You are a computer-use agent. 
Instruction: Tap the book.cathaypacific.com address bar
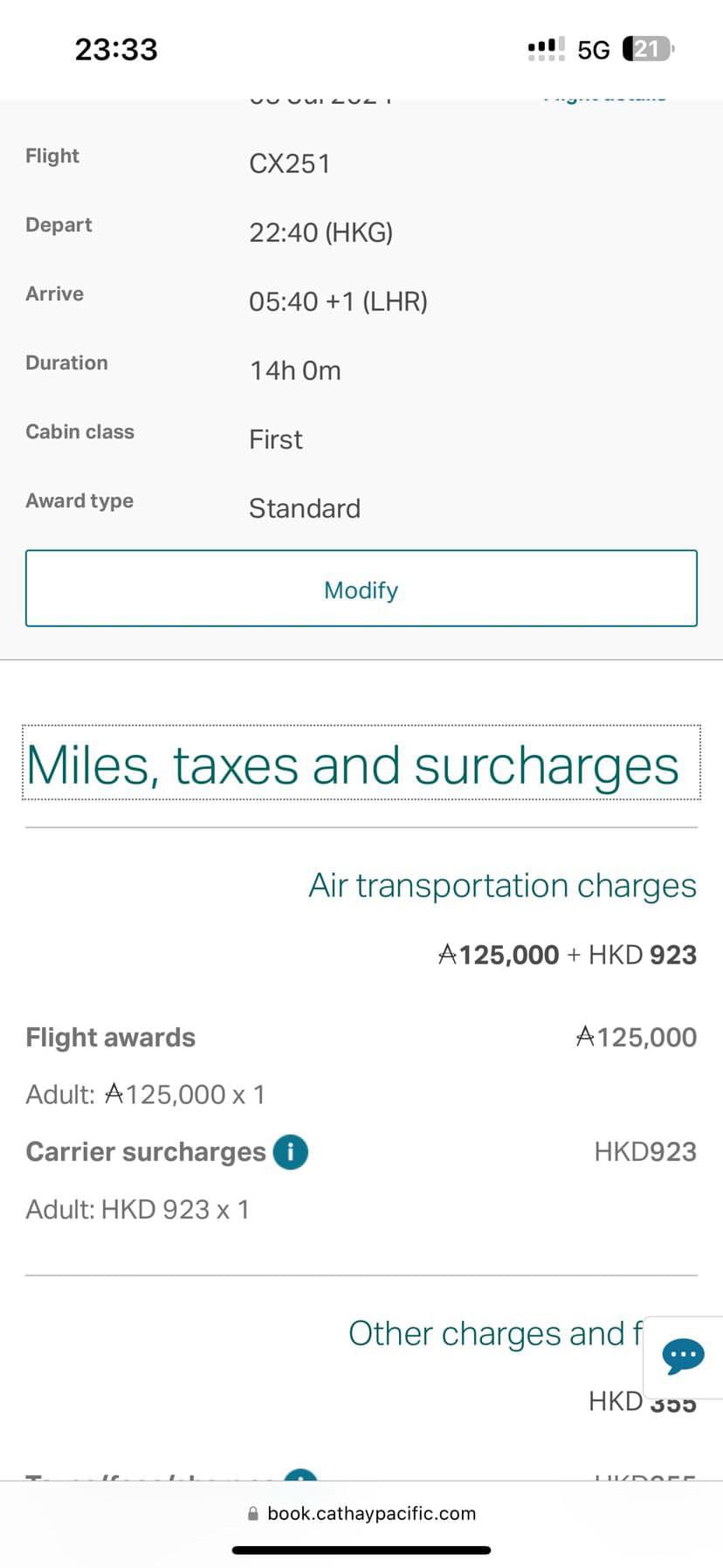coord(361,1513)
